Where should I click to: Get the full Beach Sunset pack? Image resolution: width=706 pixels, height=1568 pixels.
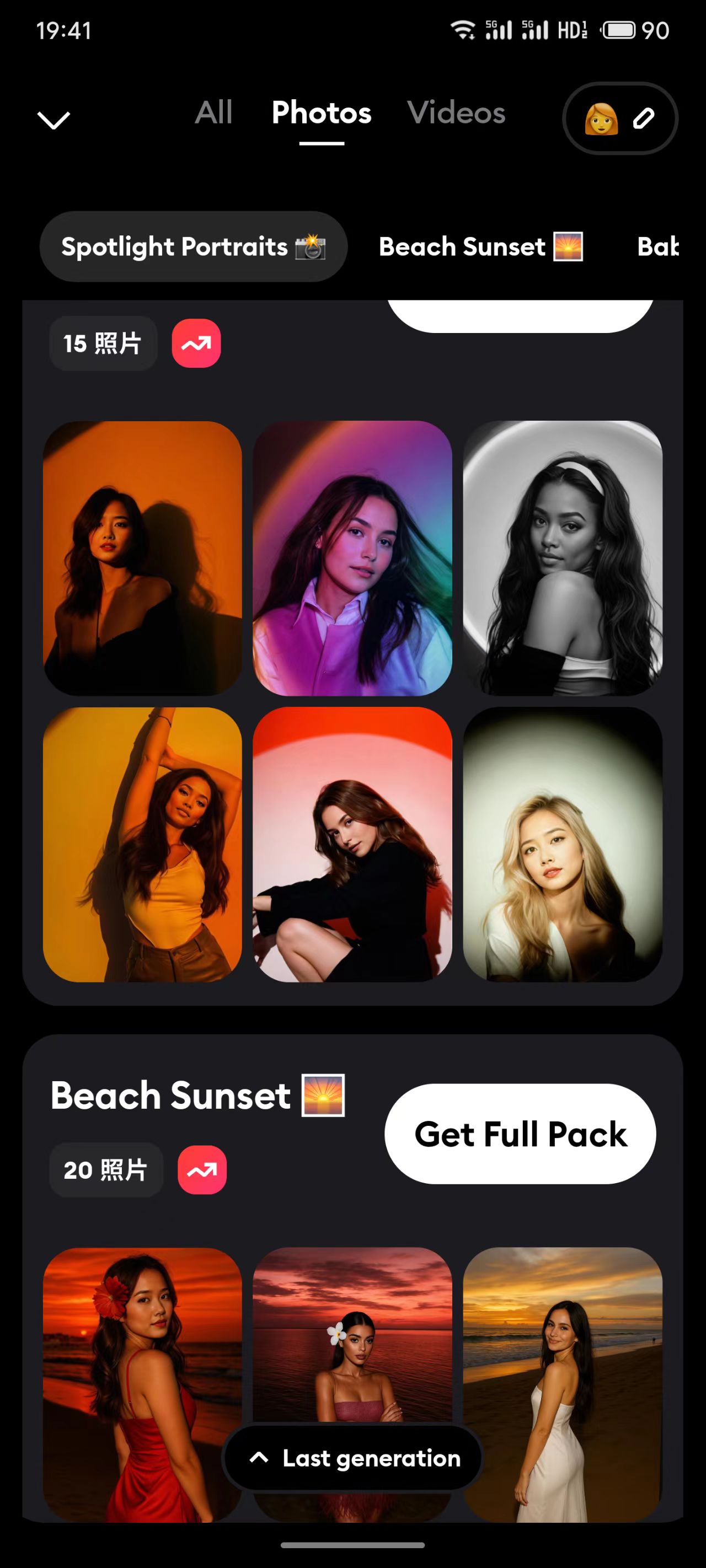(520, 1134)
